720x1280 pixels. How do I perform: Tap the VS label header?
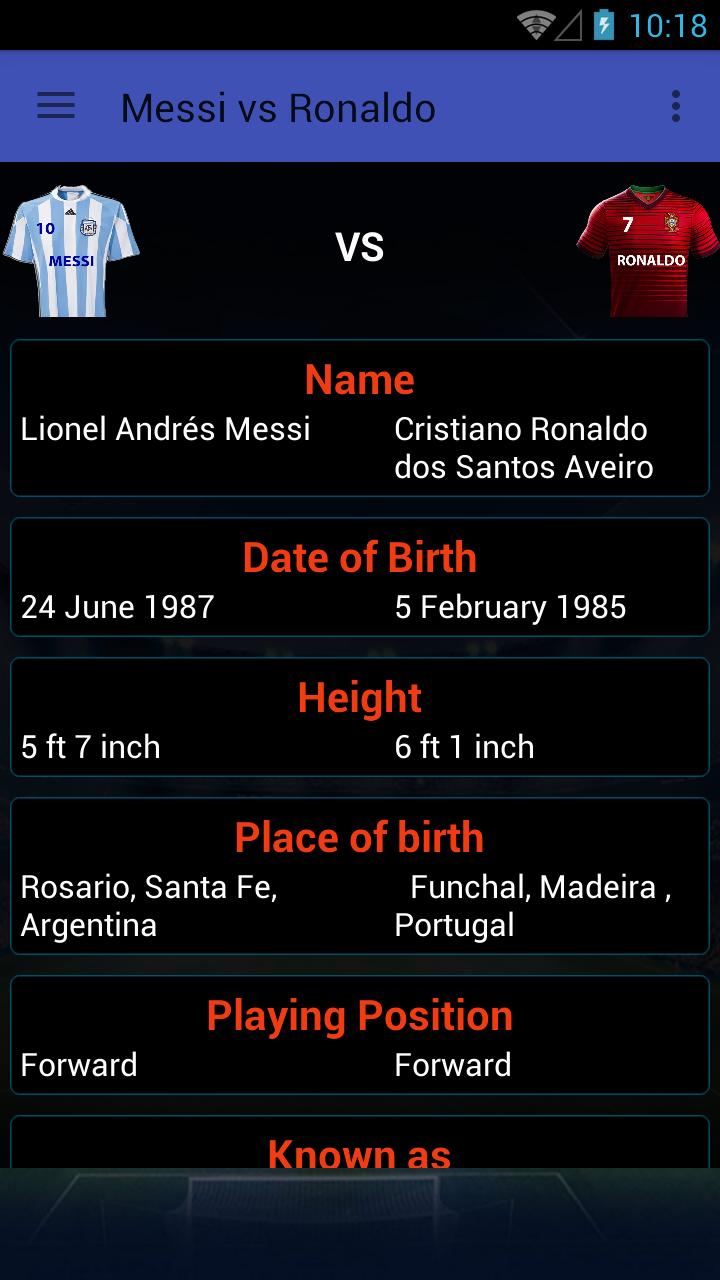(360, 246)
